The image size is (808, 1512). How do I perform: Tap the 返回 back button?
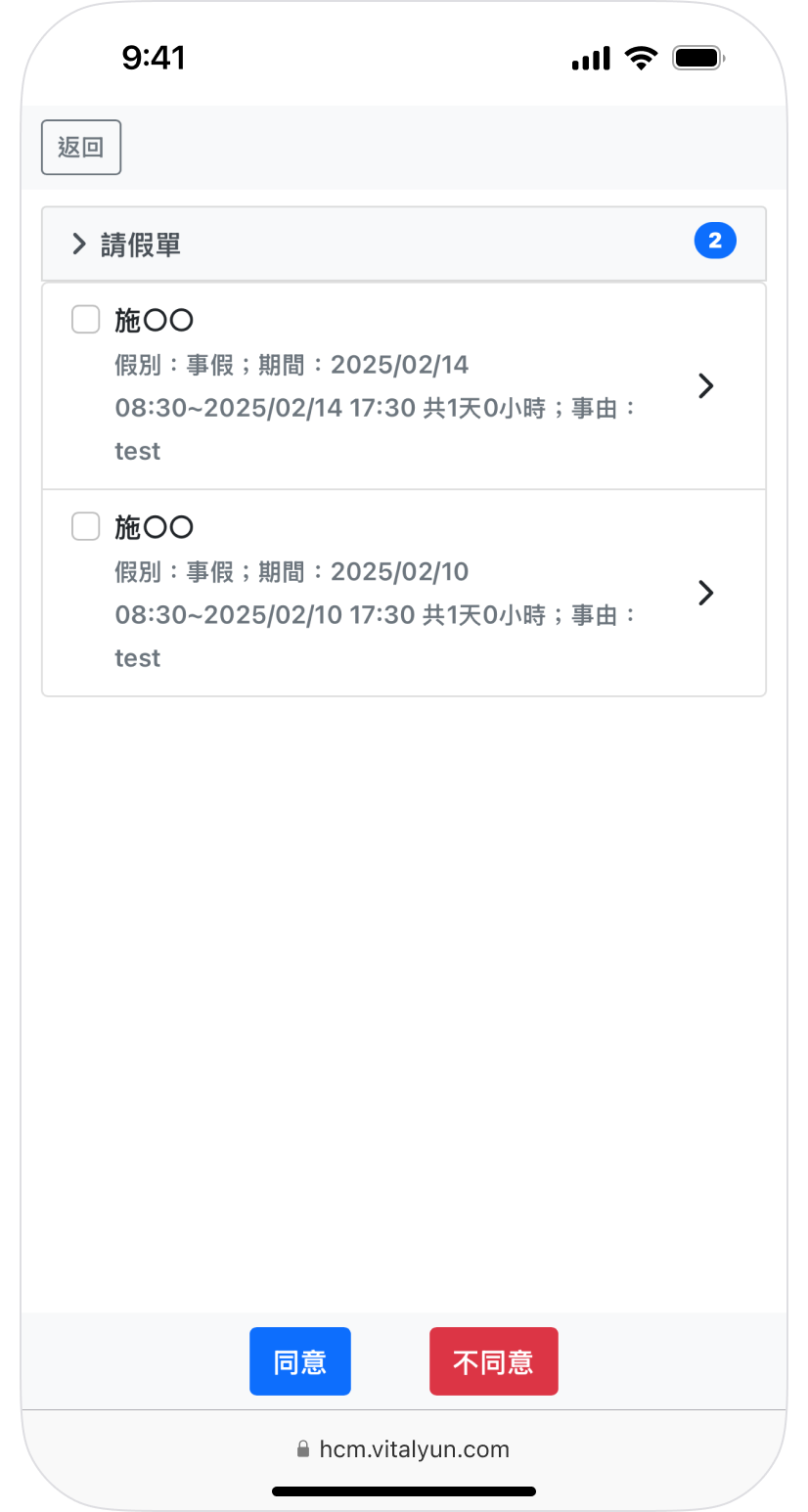pos(81,148)
